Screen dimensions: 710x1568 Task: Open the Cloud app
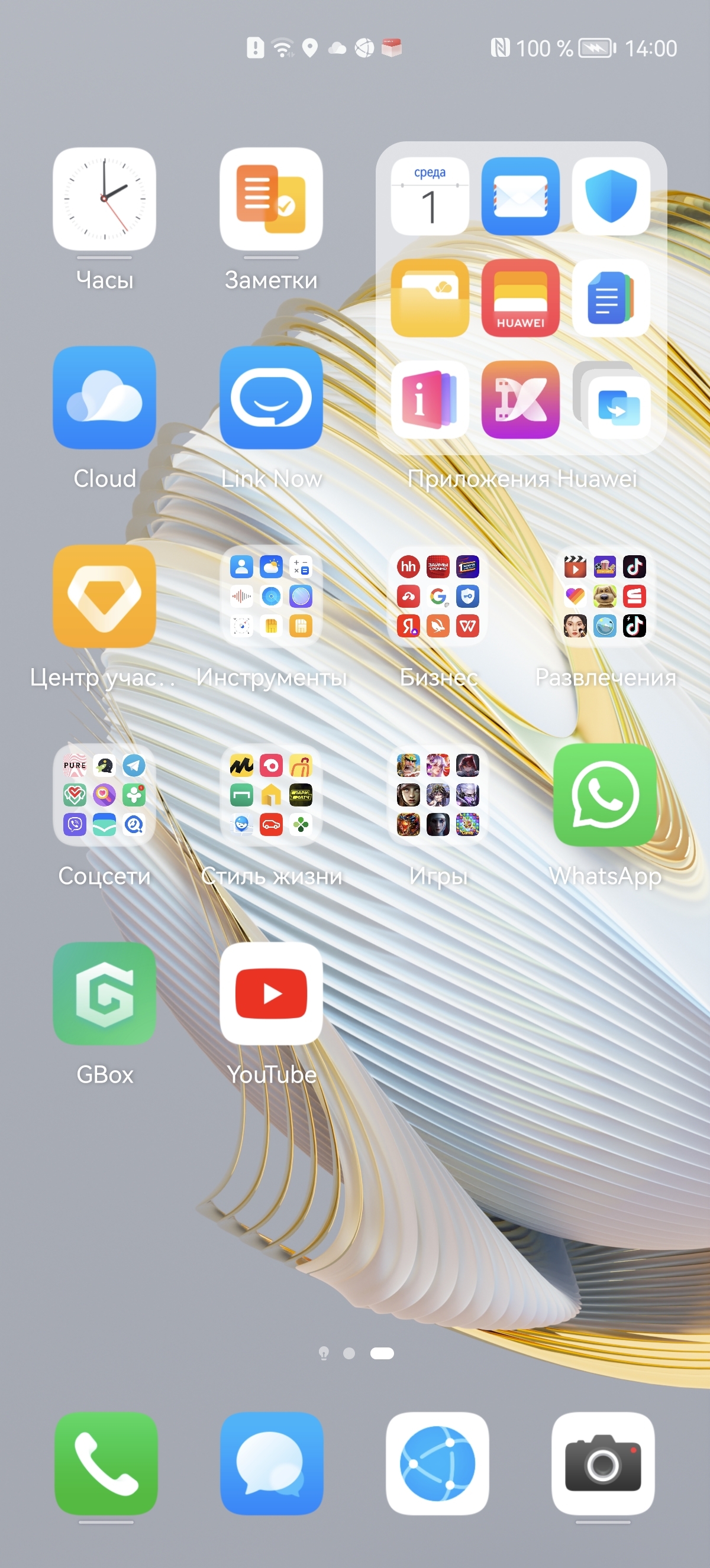click(x=104, y=397)
